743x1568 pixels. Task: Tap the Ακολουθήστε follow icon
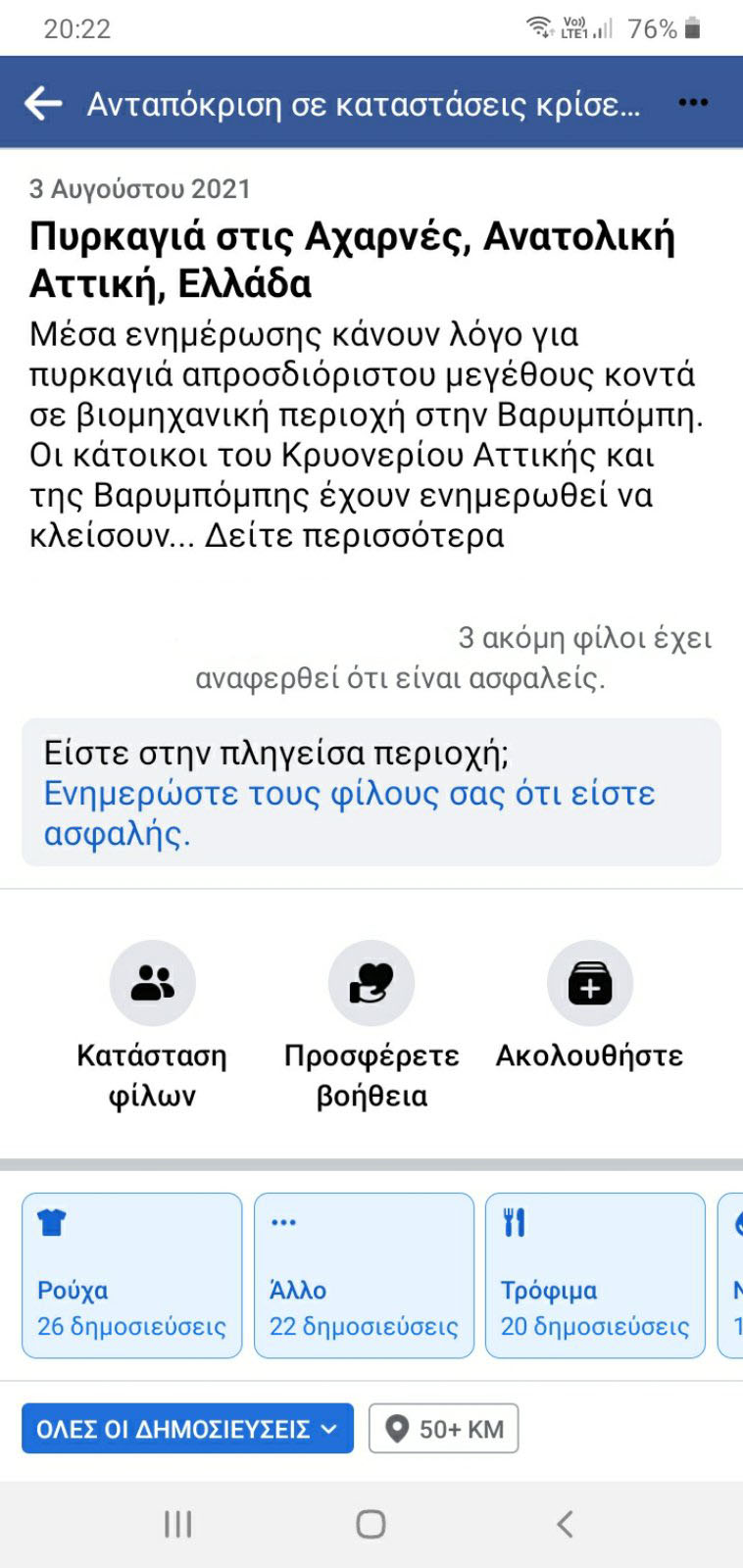(x=590, y=983)
